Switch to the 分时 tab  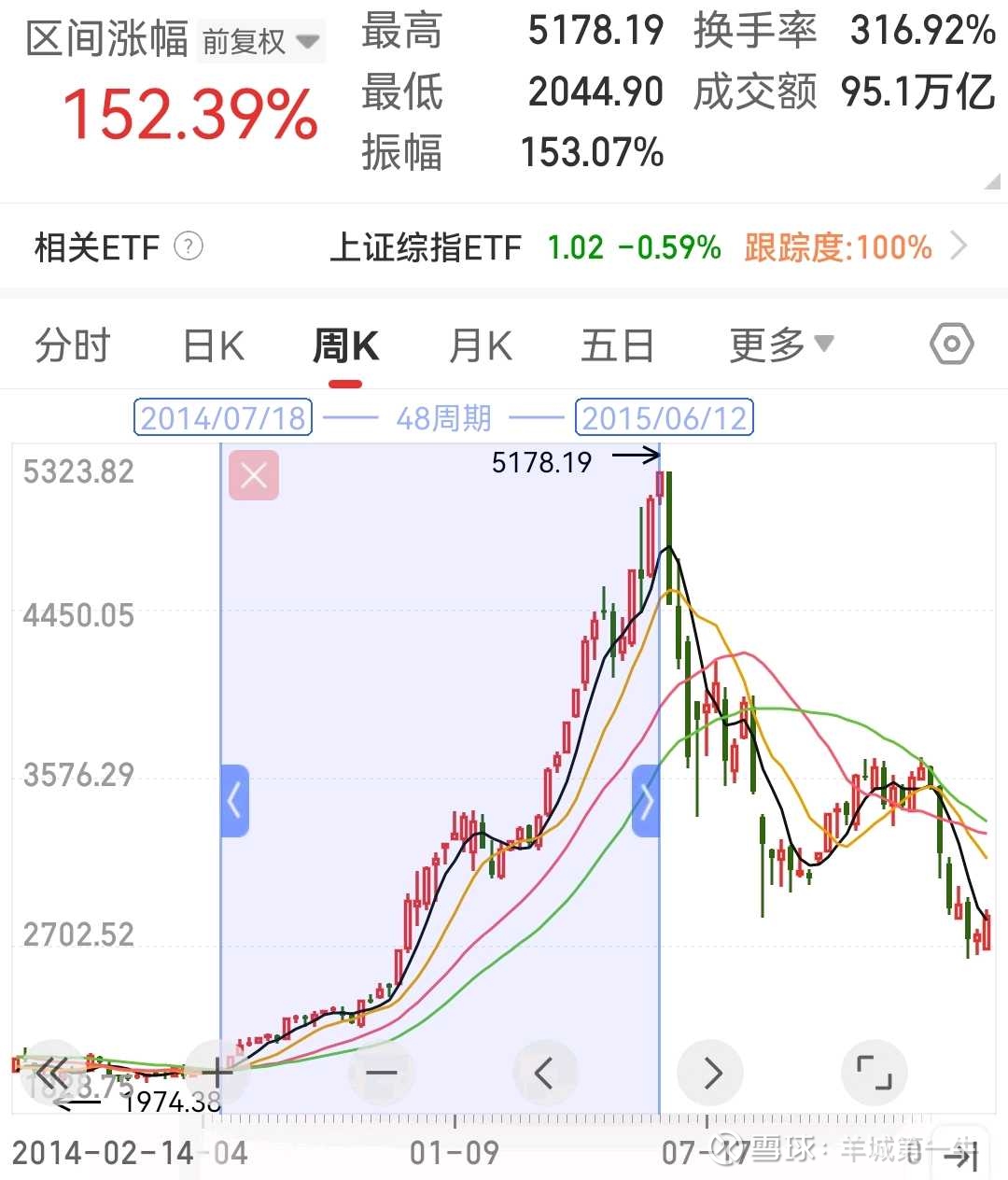(x=73, y=344)
